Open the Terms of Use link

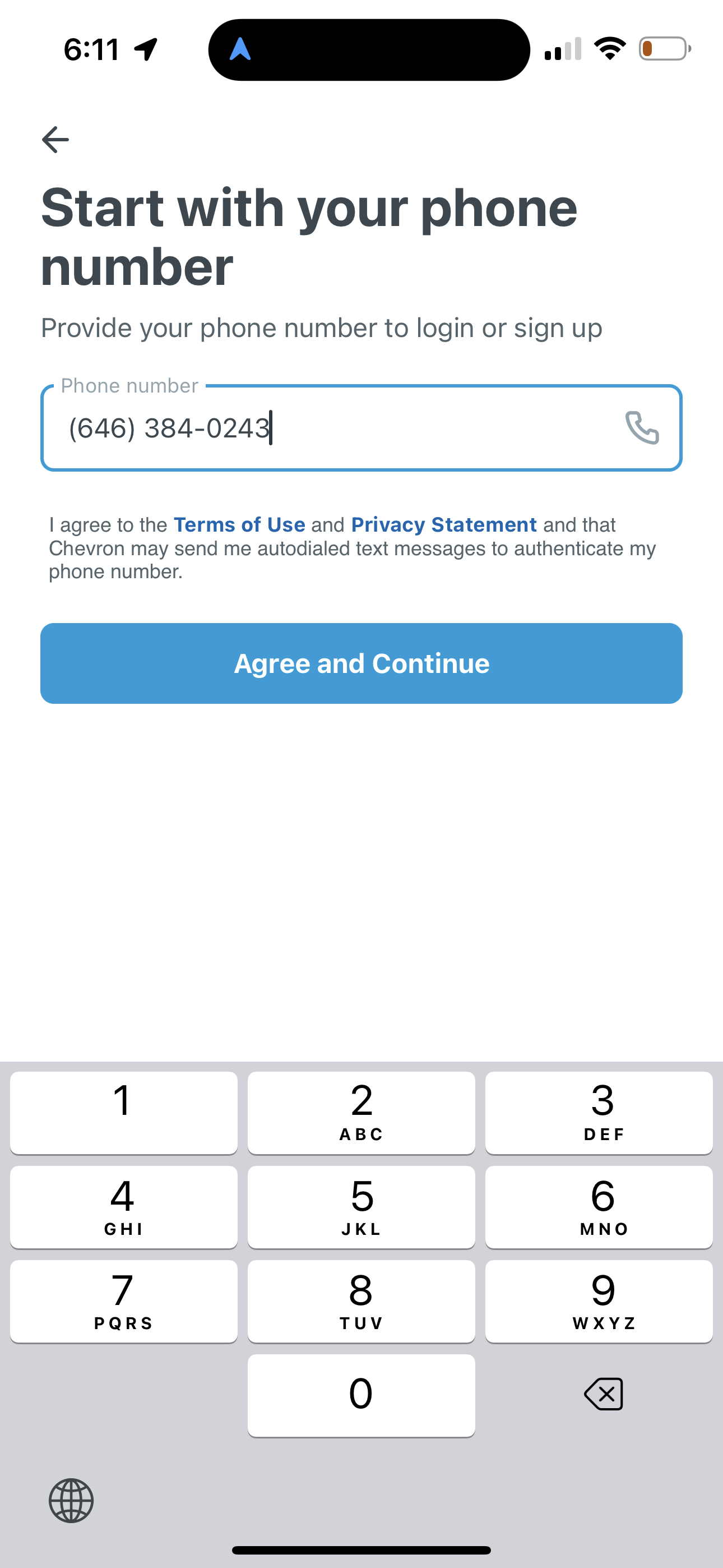coord(239,524)
